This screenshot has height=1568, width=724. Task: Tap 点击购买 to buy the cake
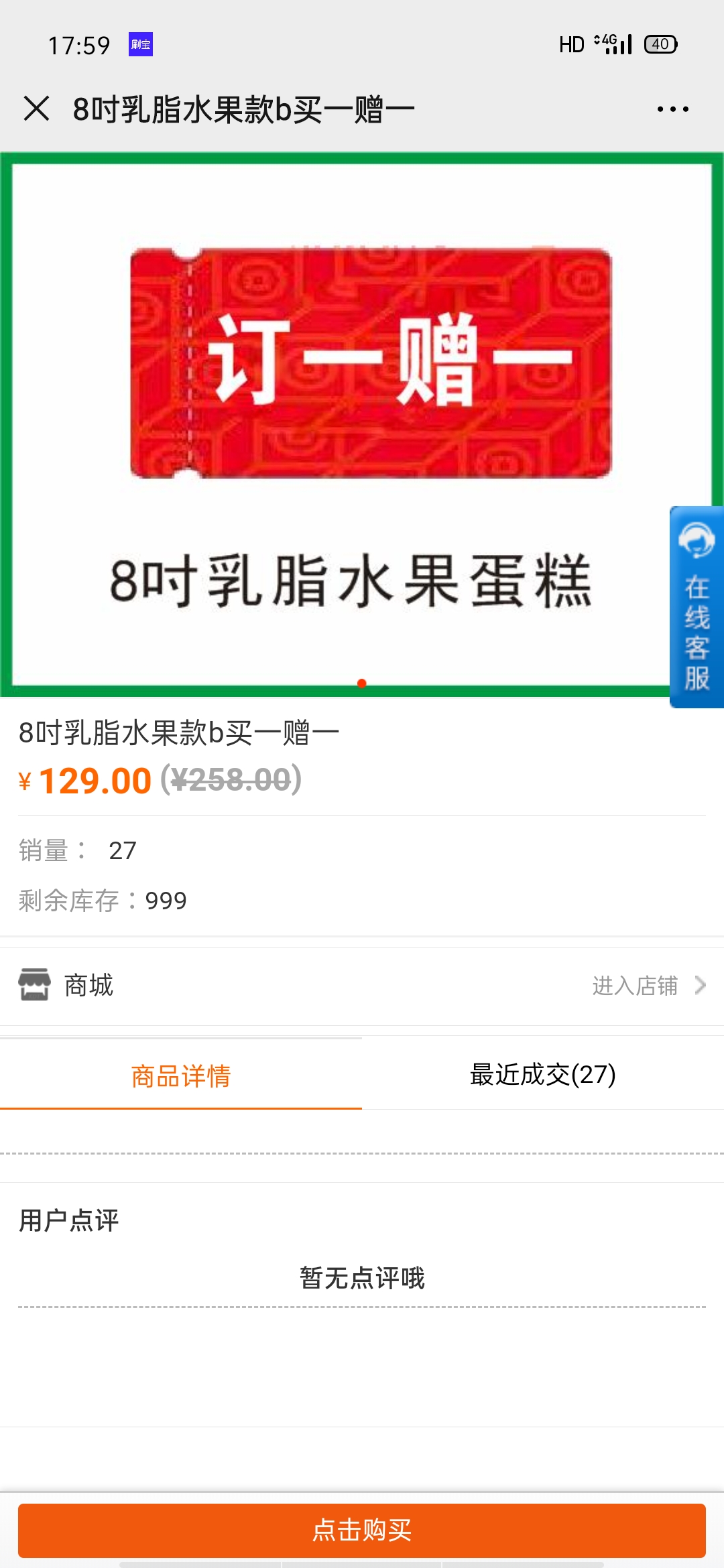362,1530
